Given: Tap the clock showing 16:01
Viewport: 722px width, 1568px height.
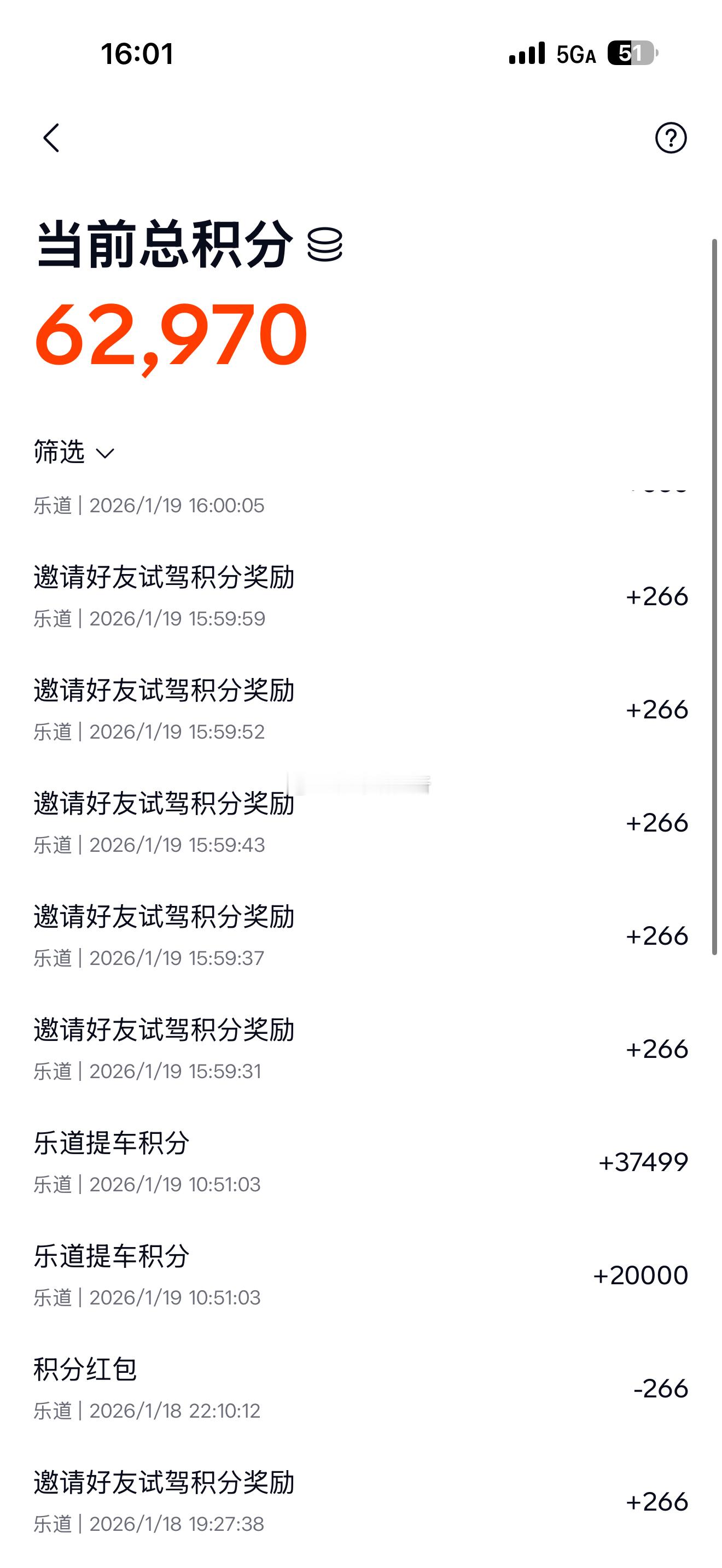Looking at the screenshot, I should click(x=135, y=55).
